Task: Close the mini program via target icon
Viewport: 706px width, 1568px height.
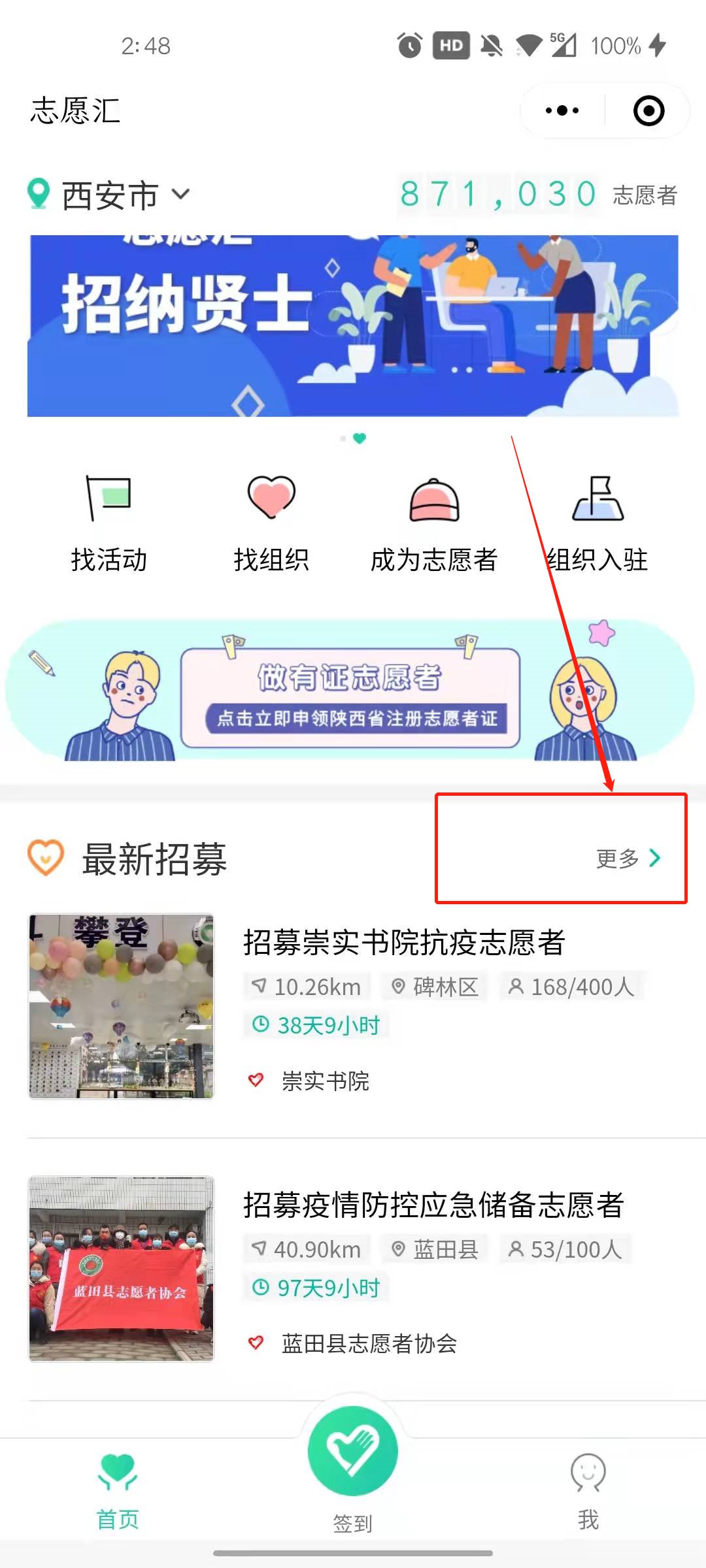Action: [648, 110]
